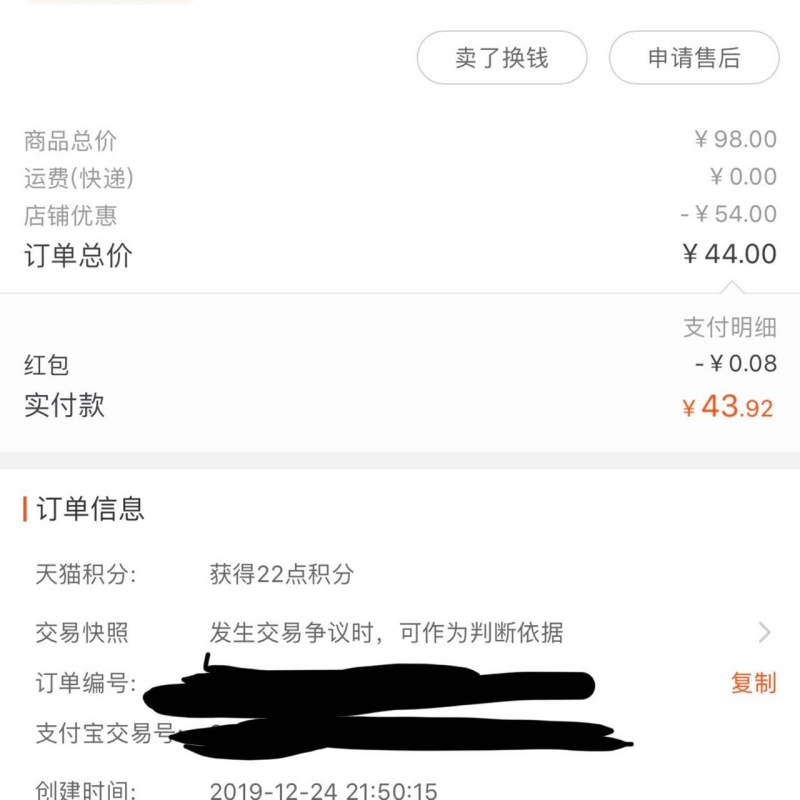800x800 pixels.
Task: Tap 申请售后 to request after-sales service
Action: tap(694, 58)
